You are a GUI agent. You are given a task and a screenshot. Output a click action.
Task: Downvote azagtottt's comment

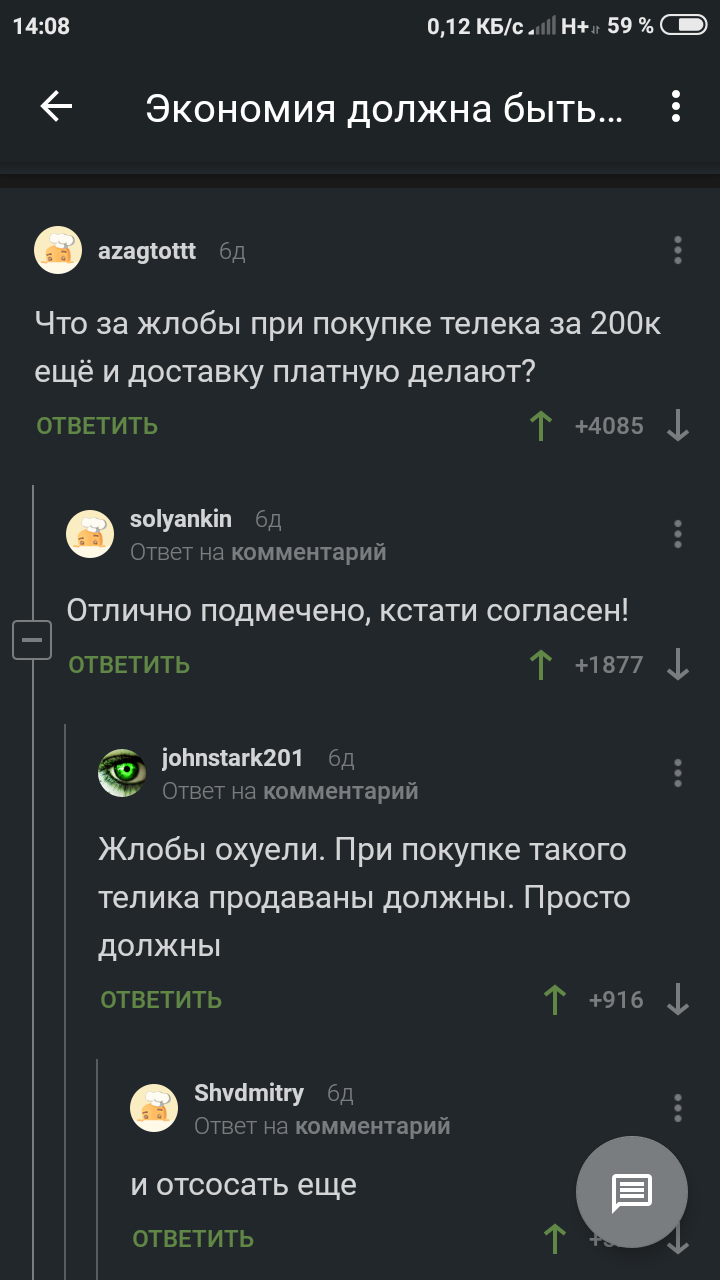tap(678, 427)
